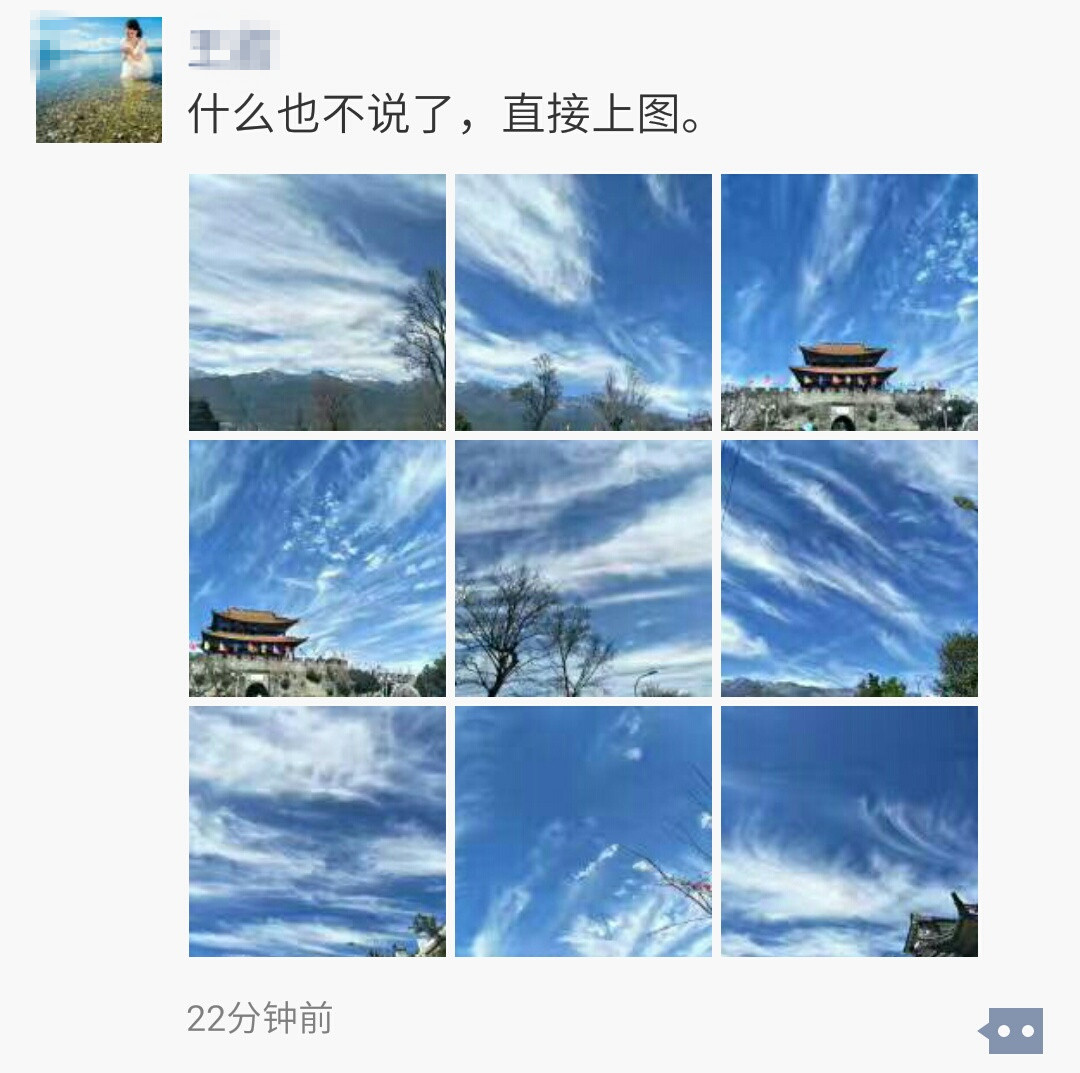Open the poster's profile avatar
Viewport: 1080px width, 1073px height.
(98, 79)
